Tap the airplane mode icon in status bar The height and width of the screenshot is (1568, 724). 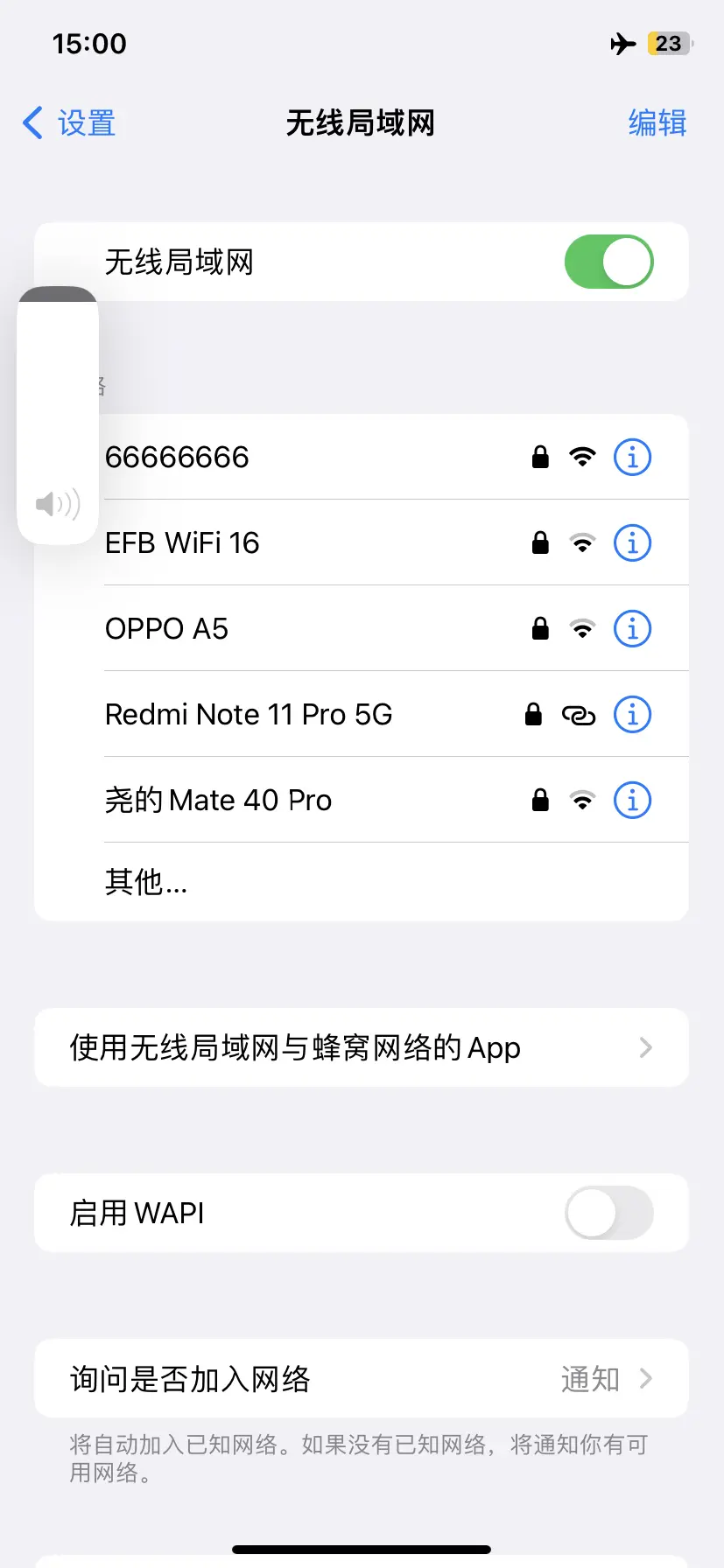tap(621, 43)
